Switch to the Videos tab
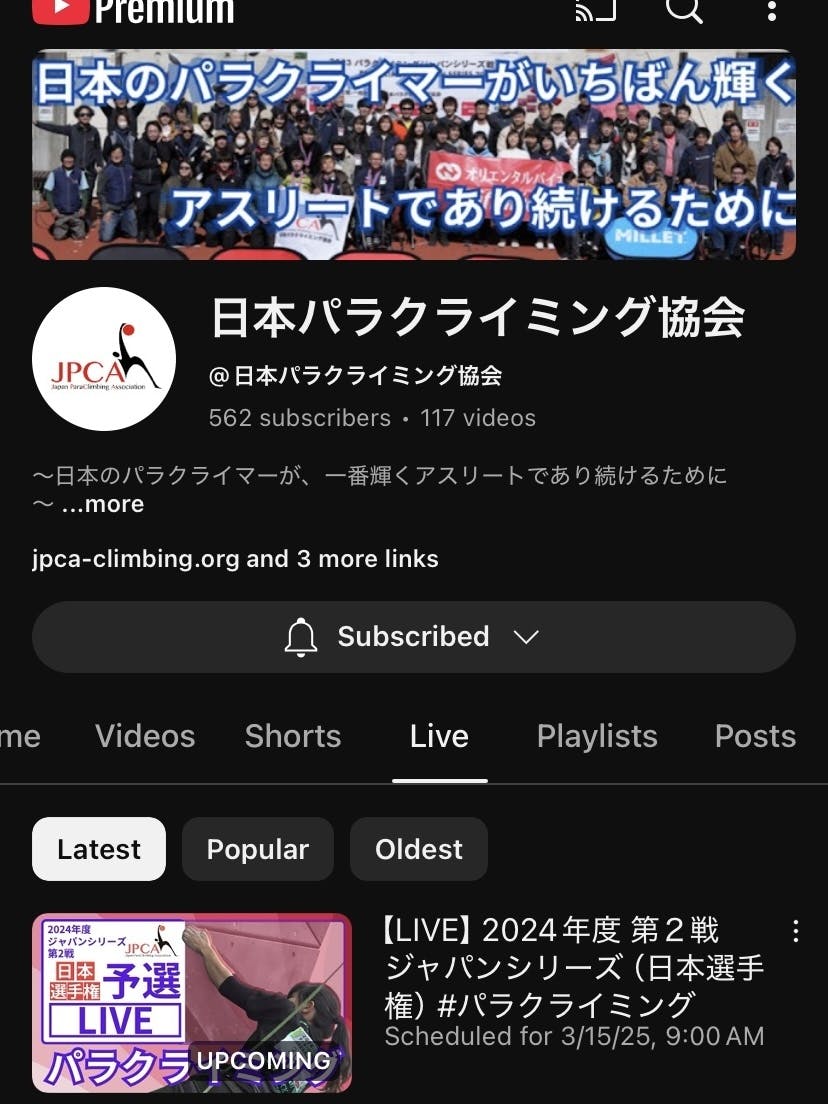 click(x=145, y=737)
